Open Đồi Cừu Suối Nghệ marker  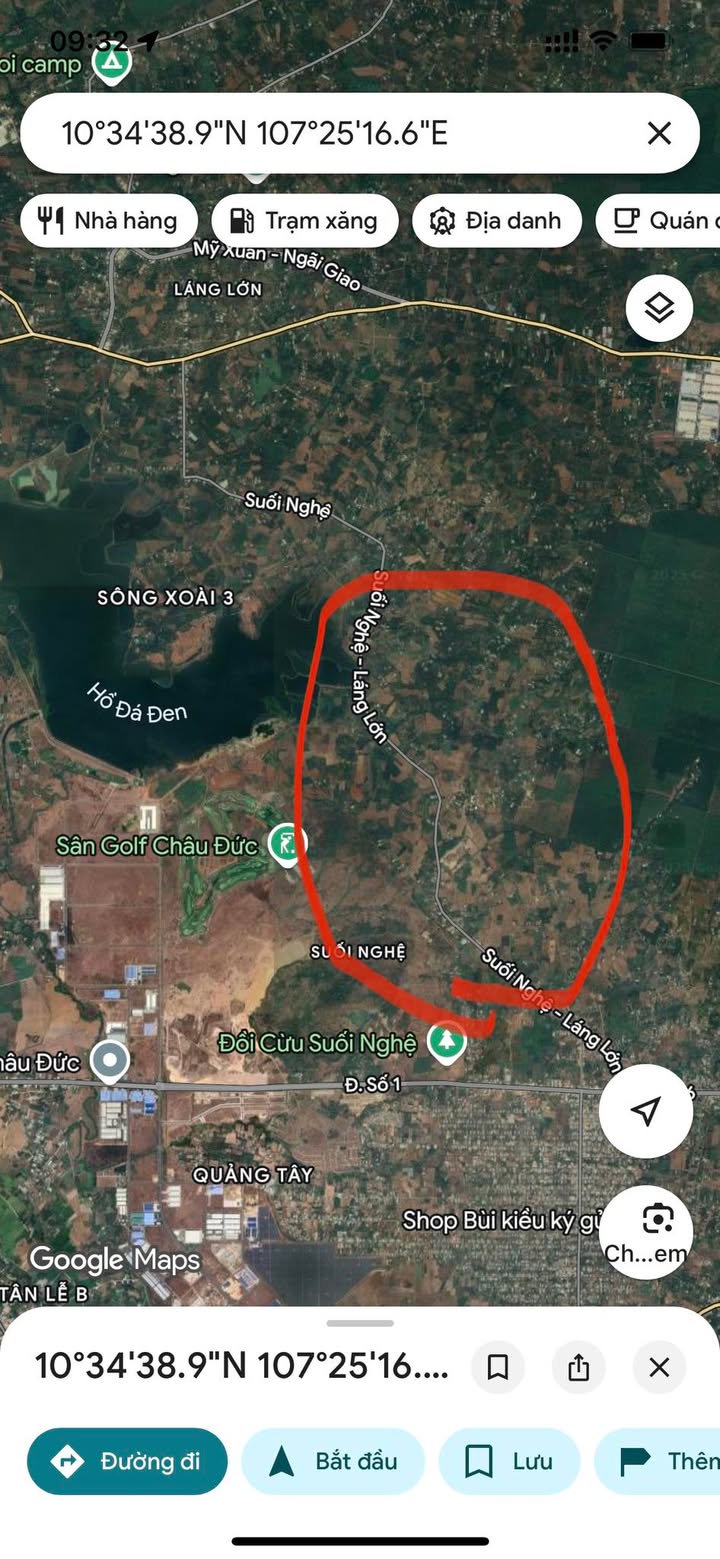tap(446, 1041)
